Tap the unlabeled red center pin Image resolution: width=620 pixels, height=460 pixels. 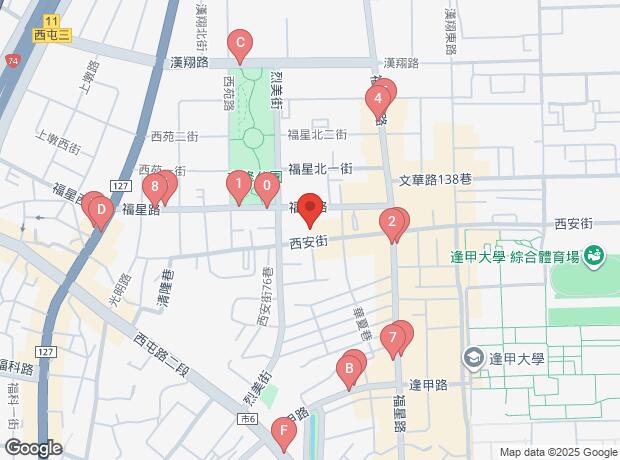click(x=310, y=210)
